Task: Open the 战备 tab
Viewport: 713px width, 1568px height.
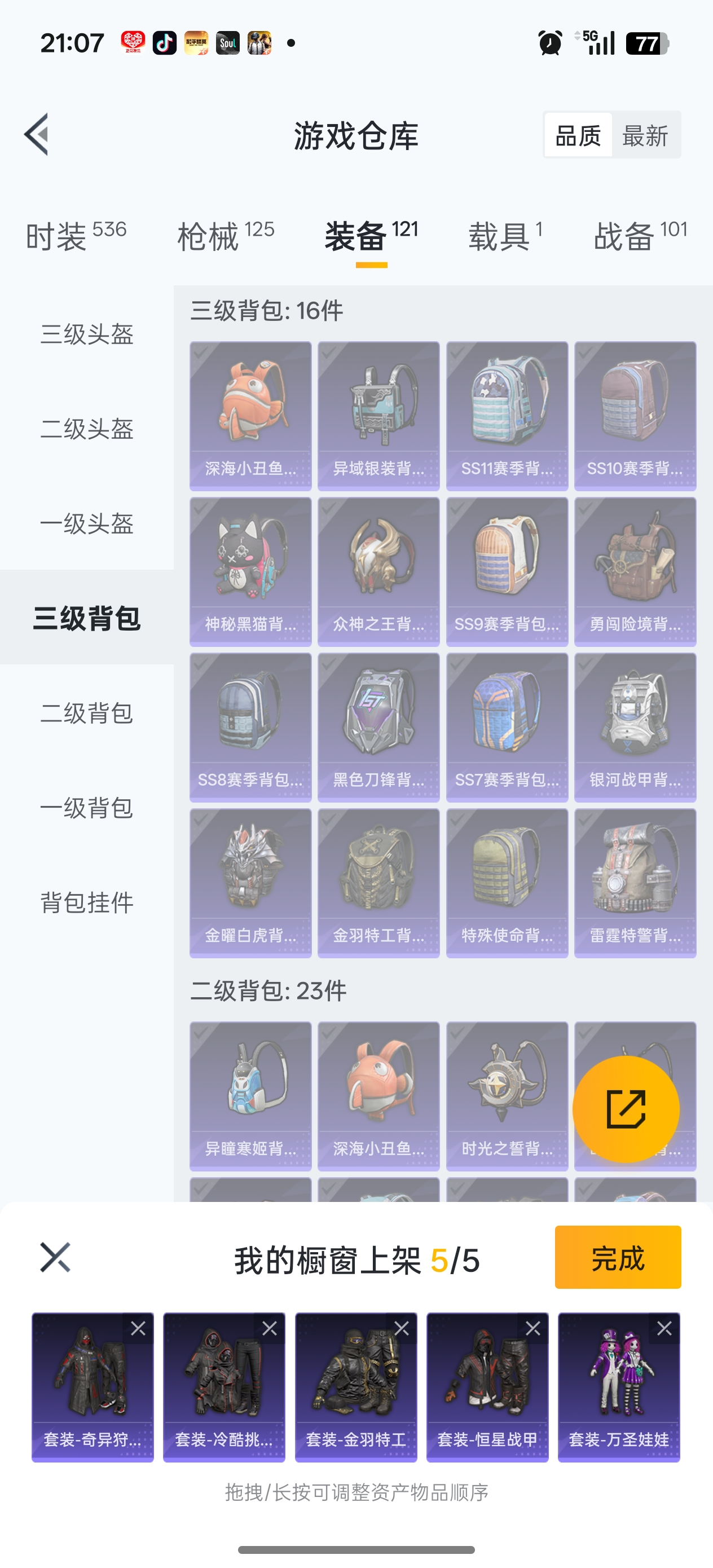Action: coord(641,236)
